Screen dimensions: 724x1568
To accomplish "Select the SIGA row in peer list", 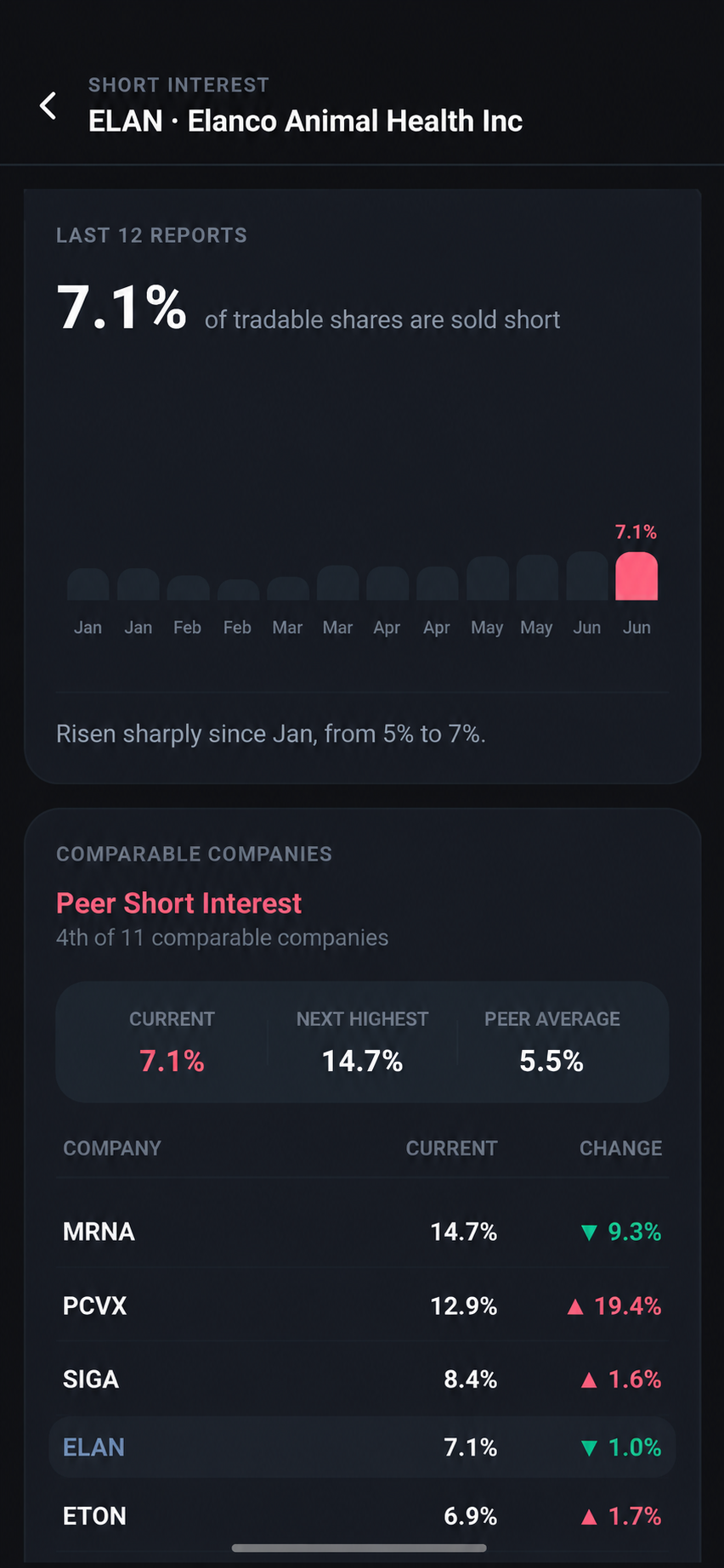I will [362, 1379].
